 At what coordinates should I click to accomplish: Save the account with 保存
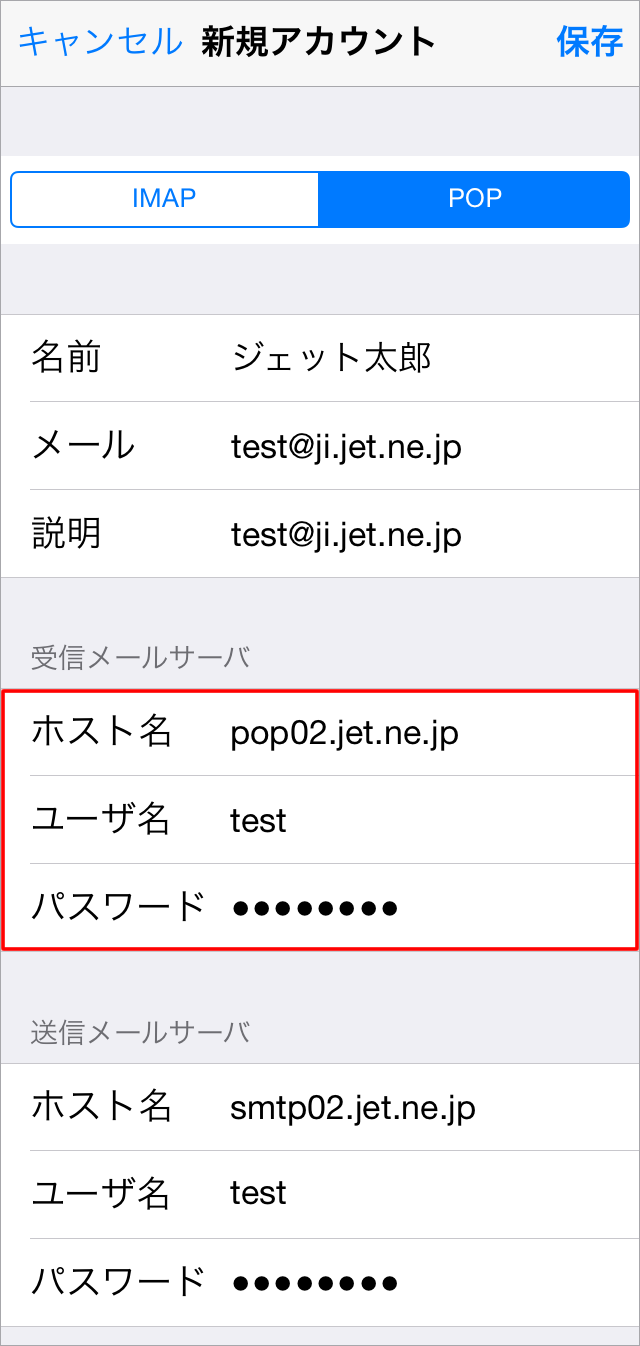[x=589, y=42]
